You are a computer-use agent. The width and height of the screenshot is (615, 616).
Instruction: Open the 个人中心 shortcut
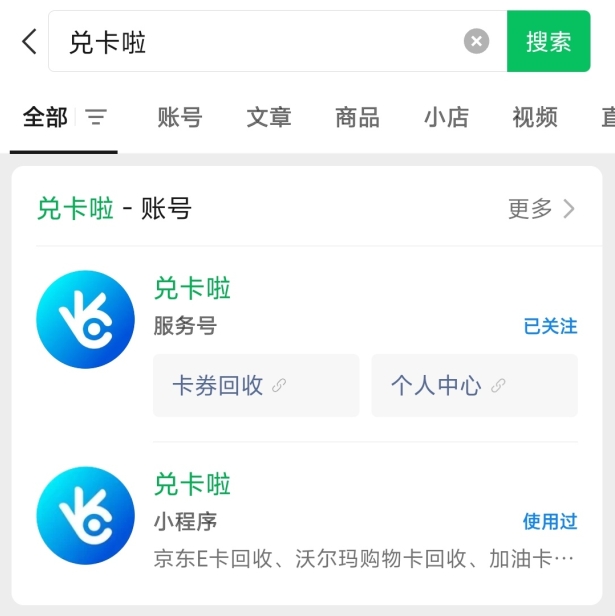[474, 385]
